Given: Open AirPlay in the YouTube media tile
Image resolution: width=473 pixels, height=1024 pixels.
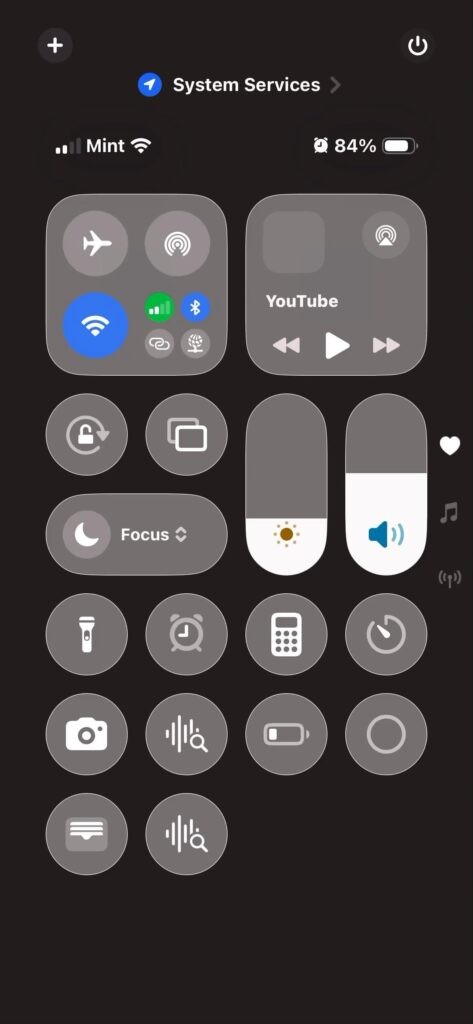Looking at the screenshot, I should (385, 235).
